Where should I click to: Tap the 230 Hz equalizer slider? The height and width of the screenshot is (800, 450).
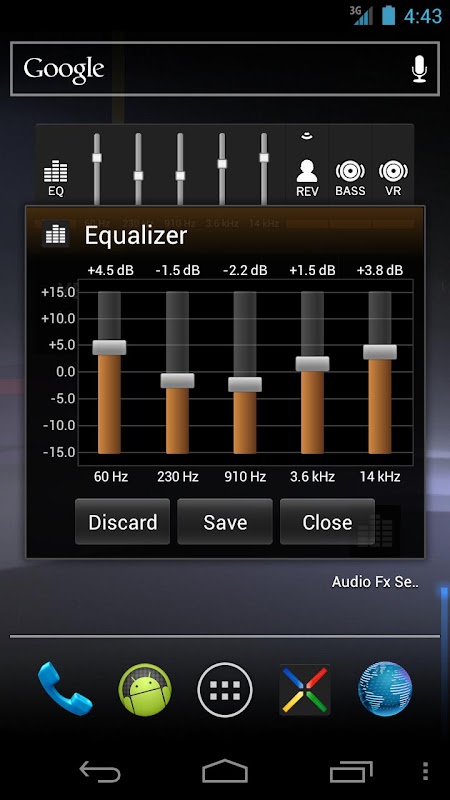tap(177, 372)
